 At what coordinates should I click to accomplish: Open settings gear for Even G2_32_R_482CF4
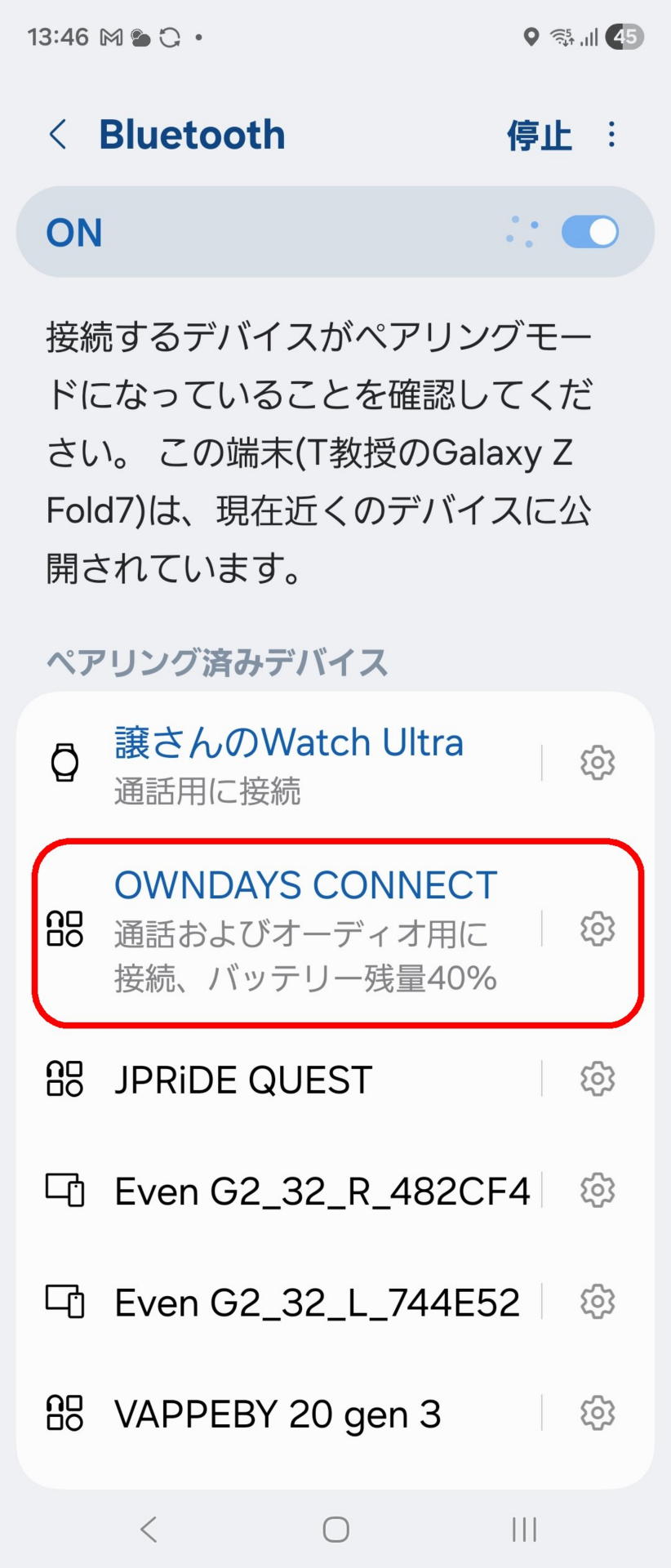597,1191
